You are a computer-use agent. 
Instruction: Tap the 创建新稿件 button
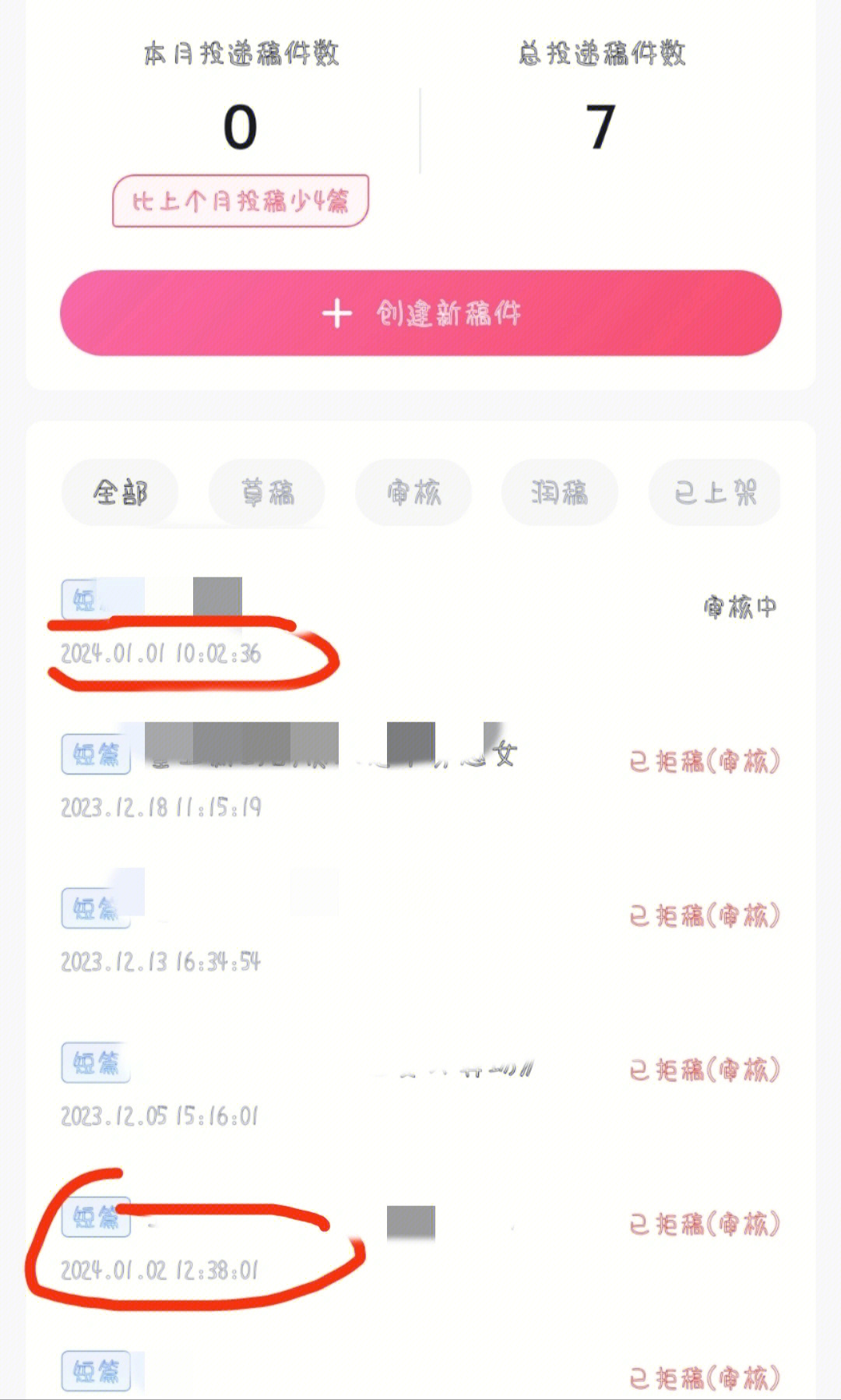420,313
